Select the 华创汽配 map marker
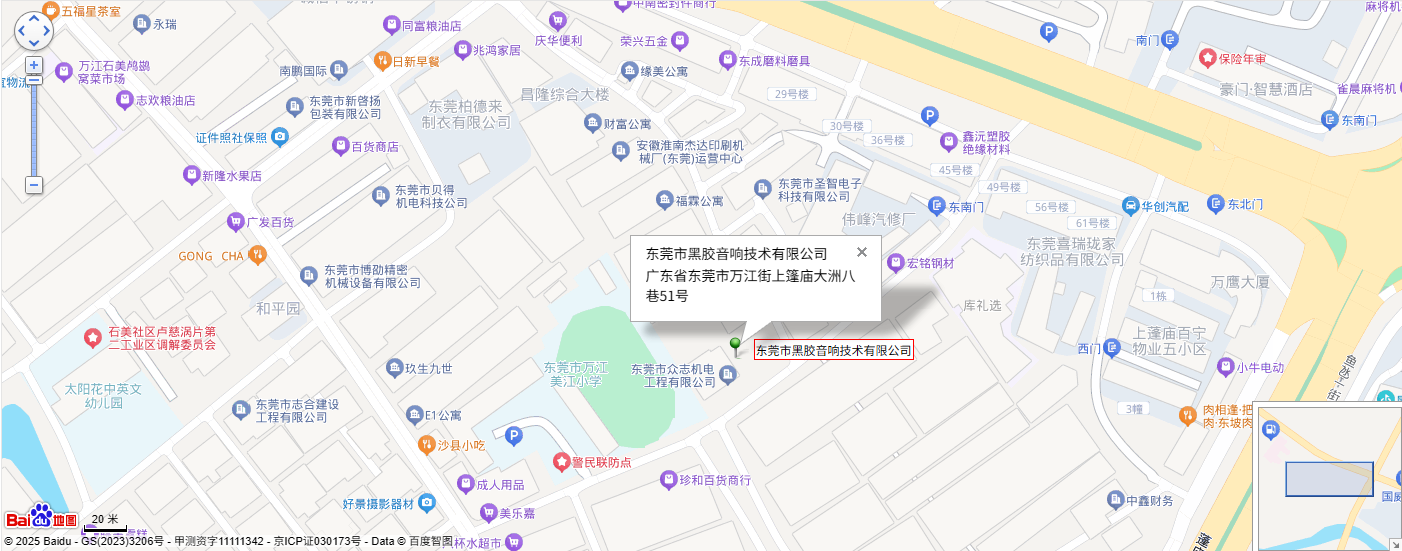The height and width of the screenshot is (551, 1402). (x=1131, y=206)
